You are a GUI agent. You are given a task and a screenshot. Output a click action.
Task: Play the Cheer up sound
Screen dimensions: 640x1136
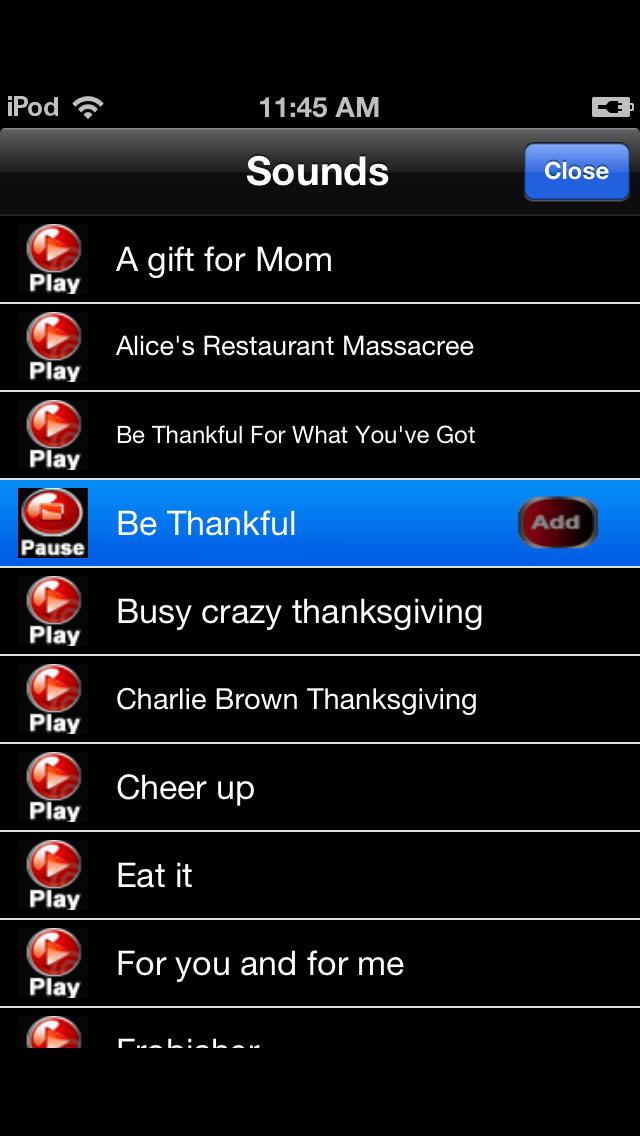pos(53,787)
